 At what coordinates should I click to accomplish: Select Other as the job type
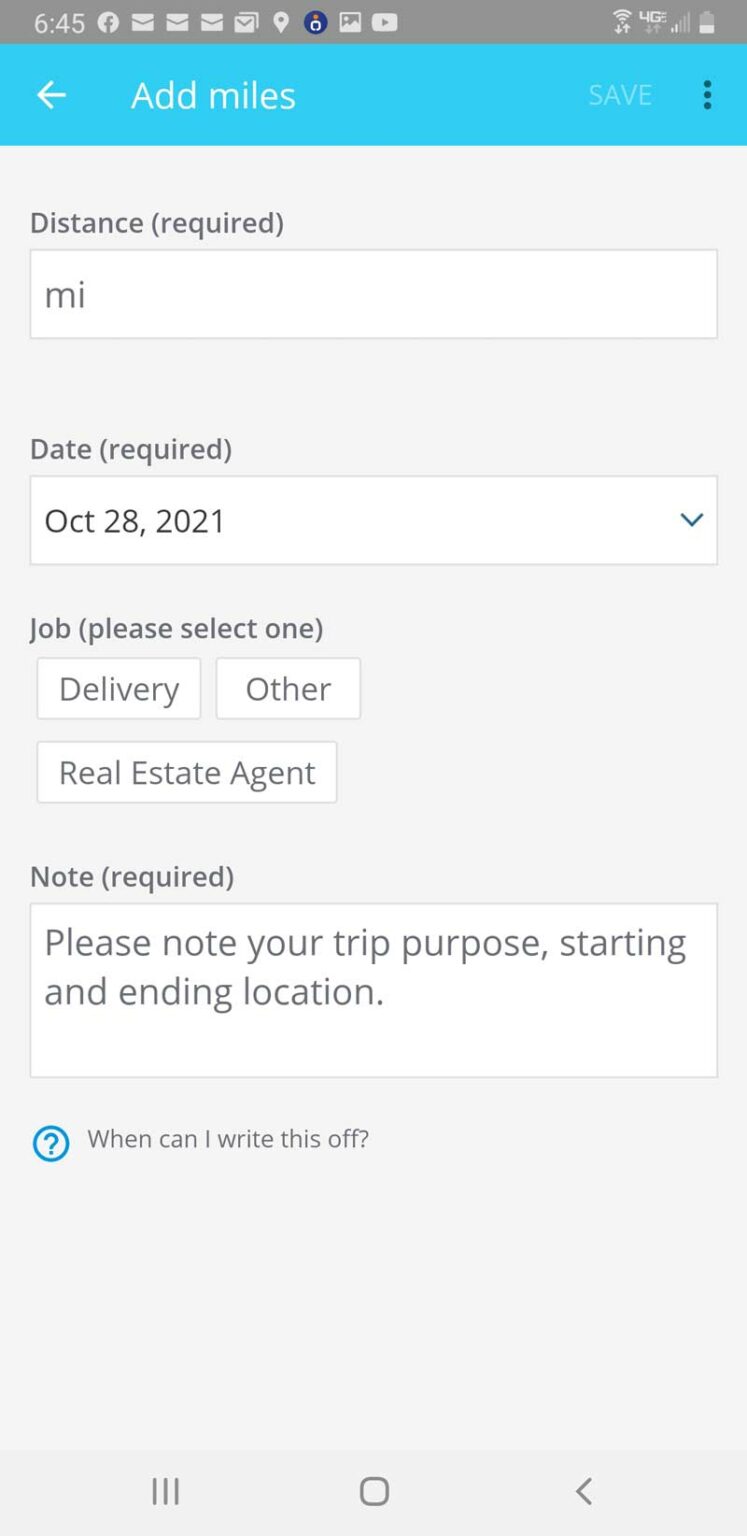(288, 688)
